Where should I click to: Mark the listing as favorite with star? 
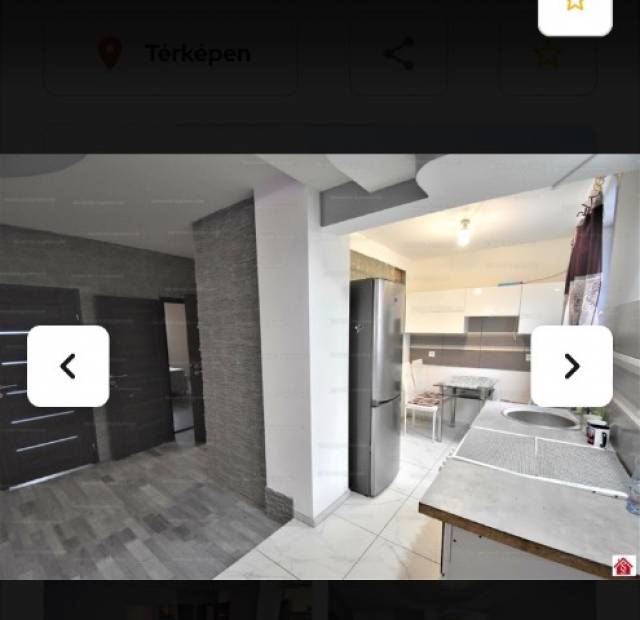click(575, 8)
